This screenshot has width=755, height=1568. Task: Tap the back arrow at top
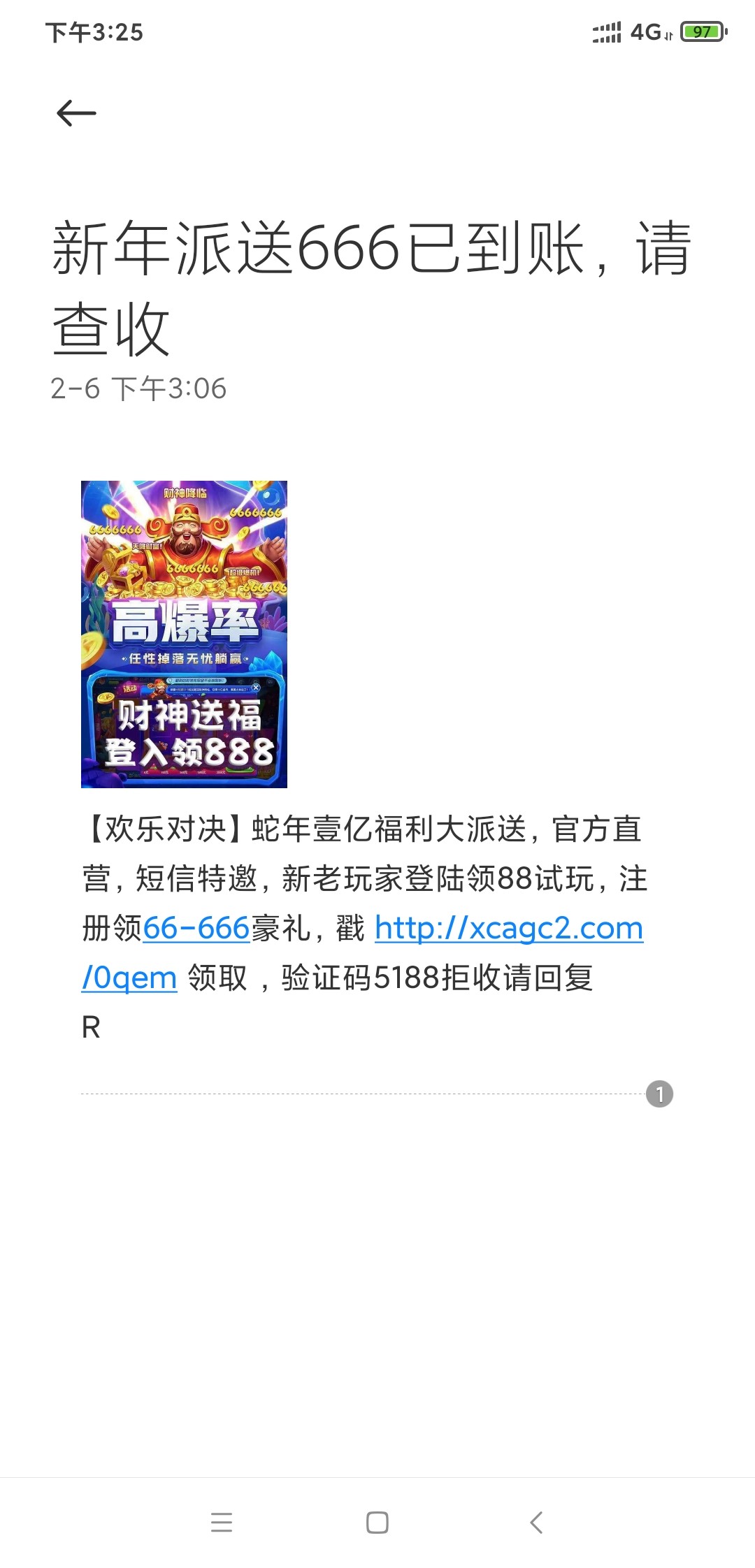pos(76,113)
